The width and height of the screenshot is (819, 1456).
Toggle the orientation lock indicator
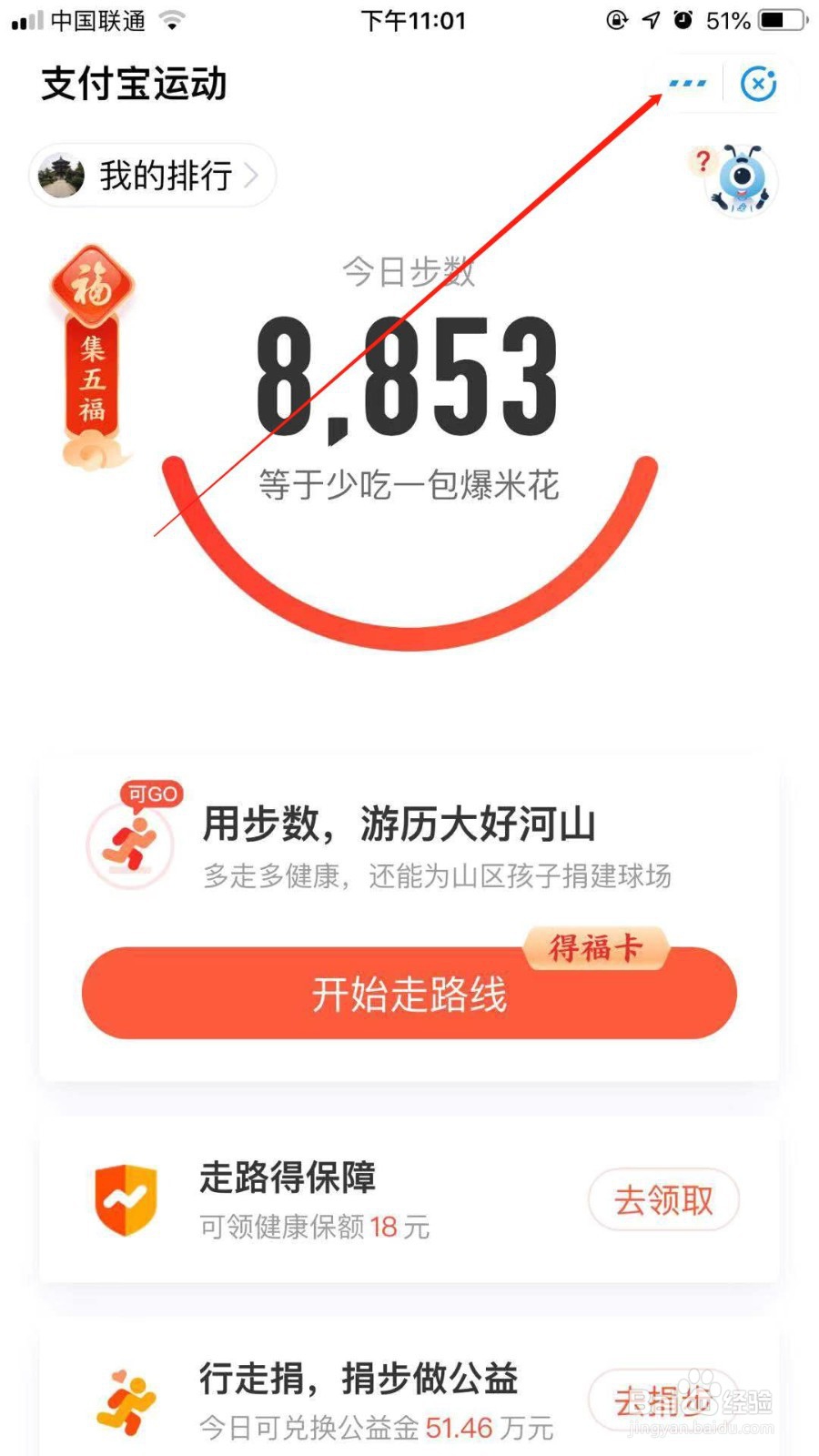tap(615, 18)
